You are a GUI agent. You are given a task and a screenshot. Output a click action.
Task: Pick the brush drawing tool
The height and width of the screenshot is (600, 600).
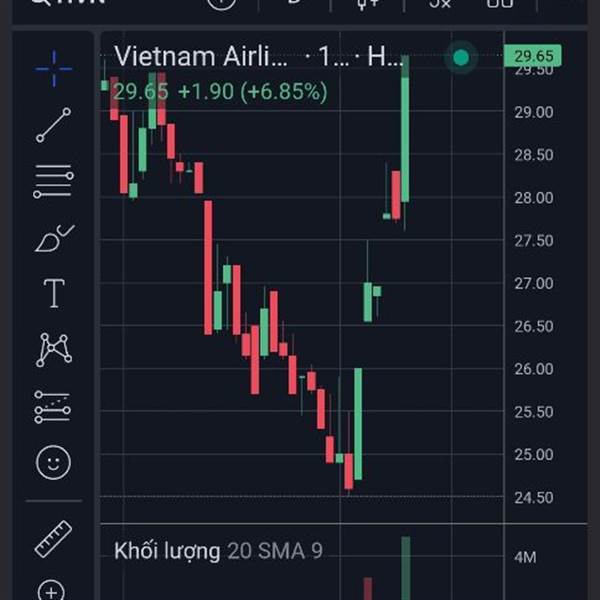pos(53,238)
